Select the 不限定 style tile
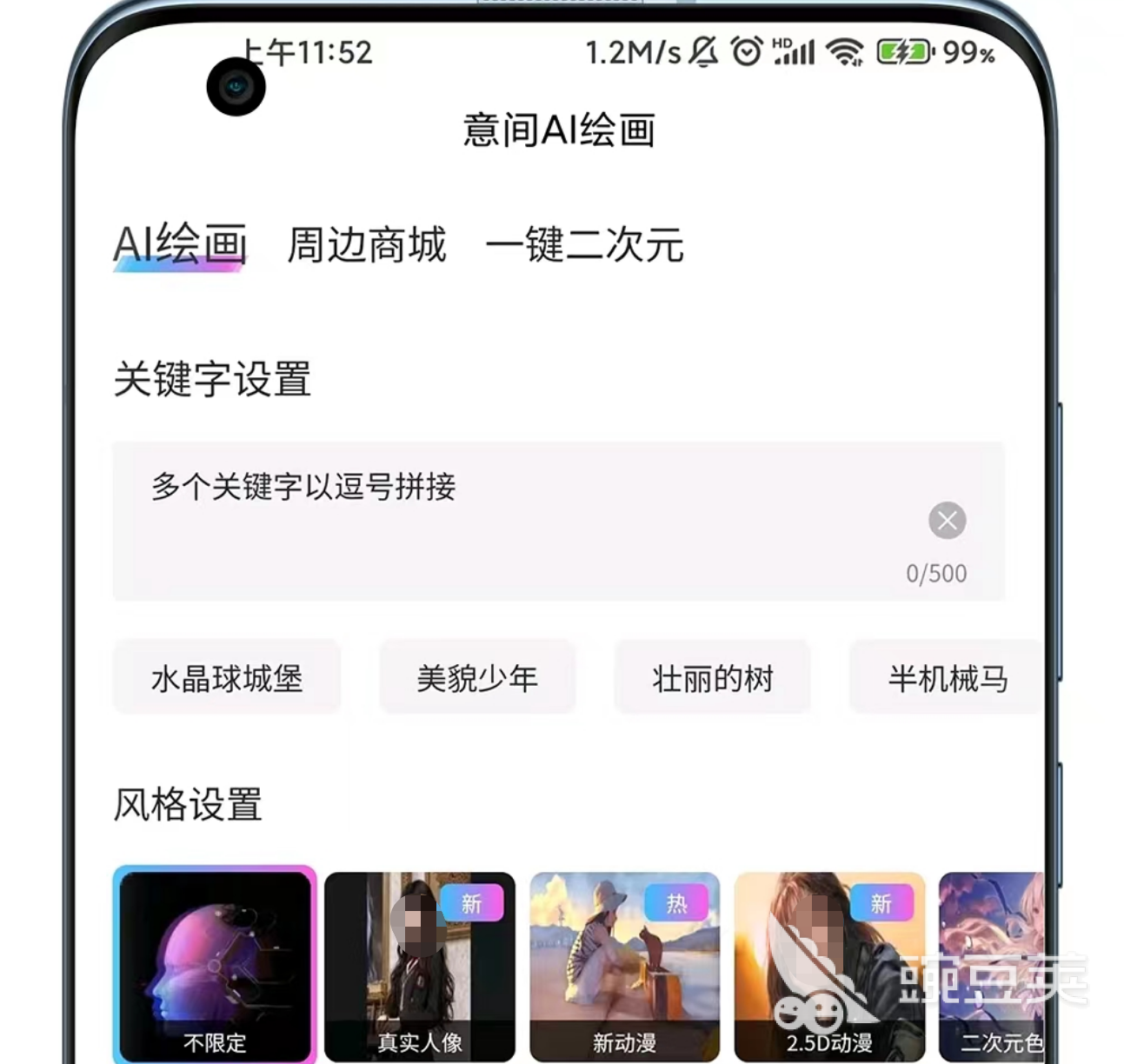Screen dimensions: 1124x1064 [x=215, y=965]
